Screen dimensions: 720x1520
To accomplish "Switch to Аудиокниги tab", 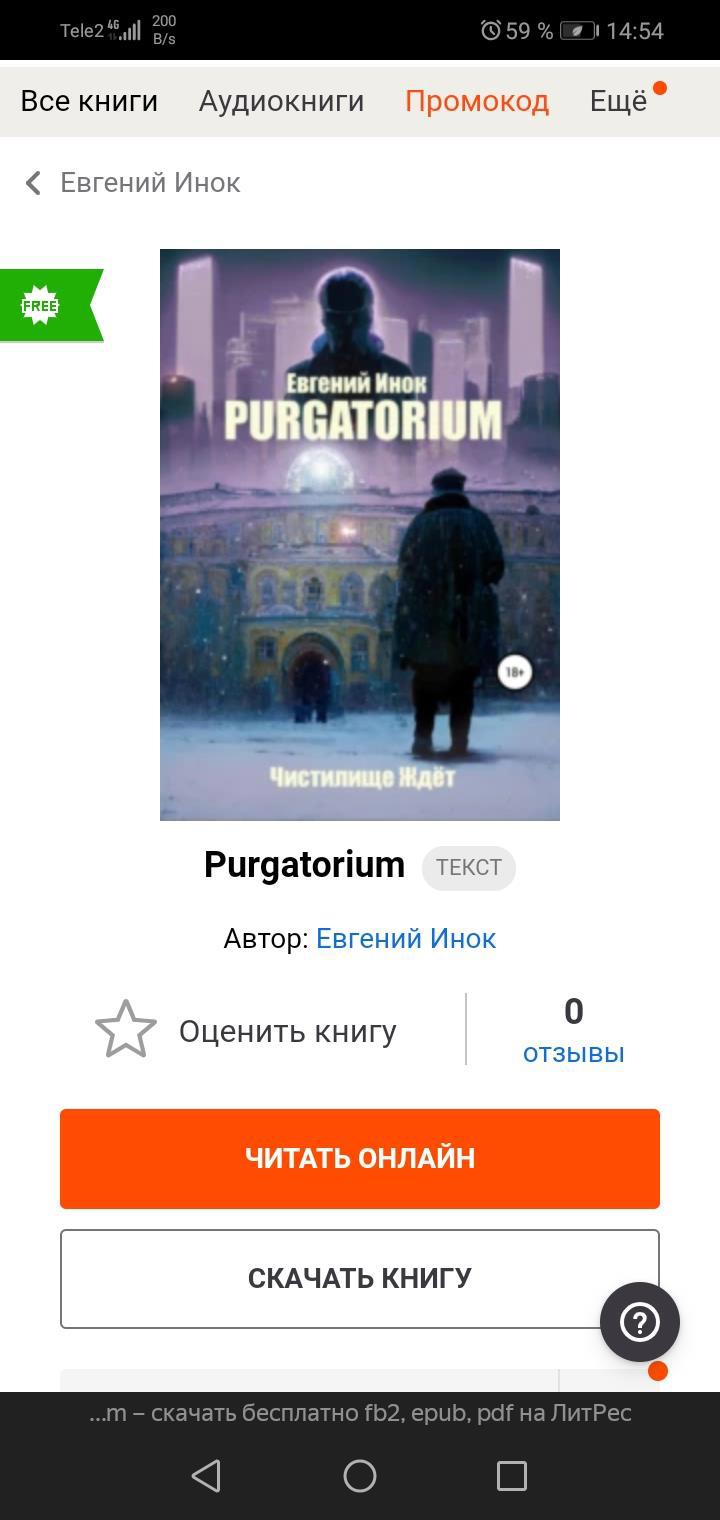I will [x=281, y=101].
